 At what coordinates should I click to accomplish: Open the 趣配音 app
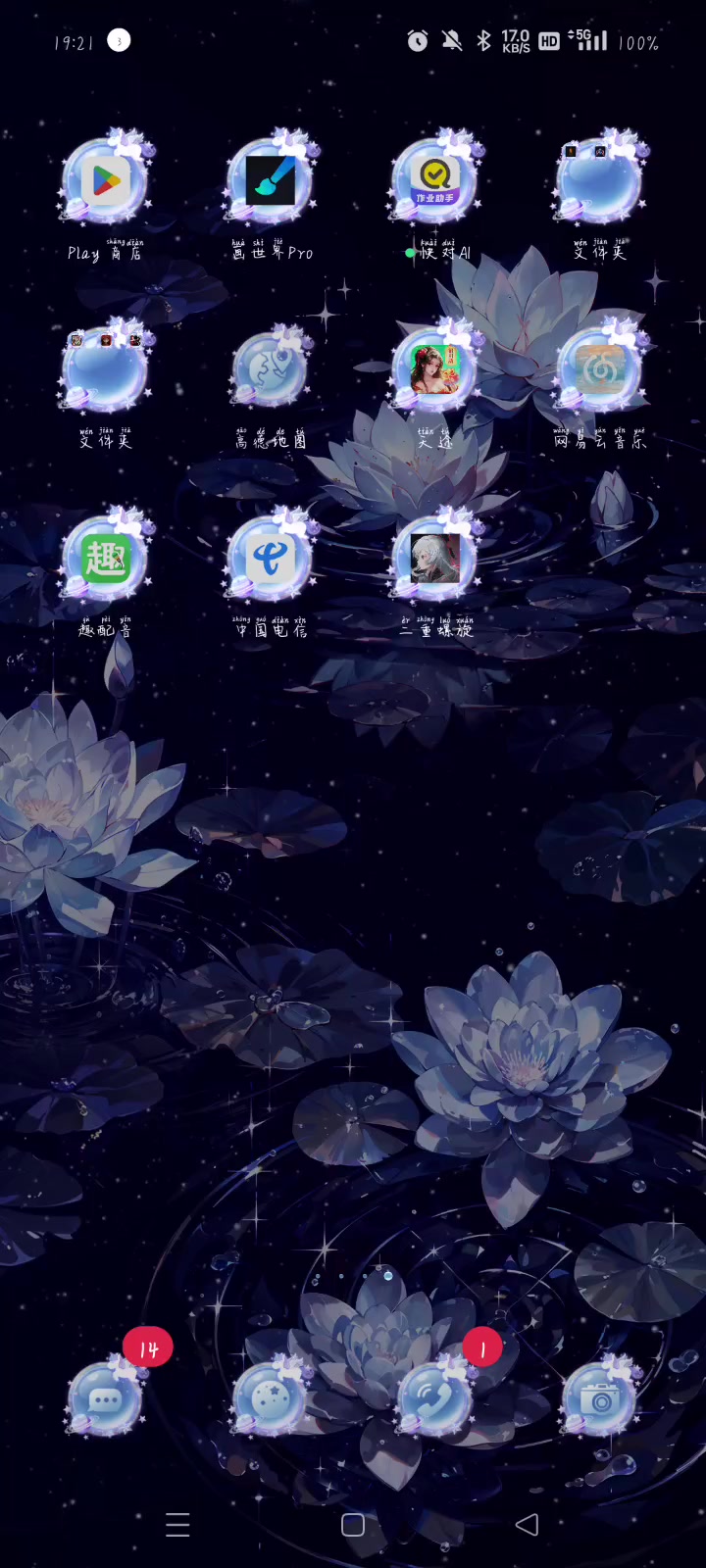tap(106, 559)
